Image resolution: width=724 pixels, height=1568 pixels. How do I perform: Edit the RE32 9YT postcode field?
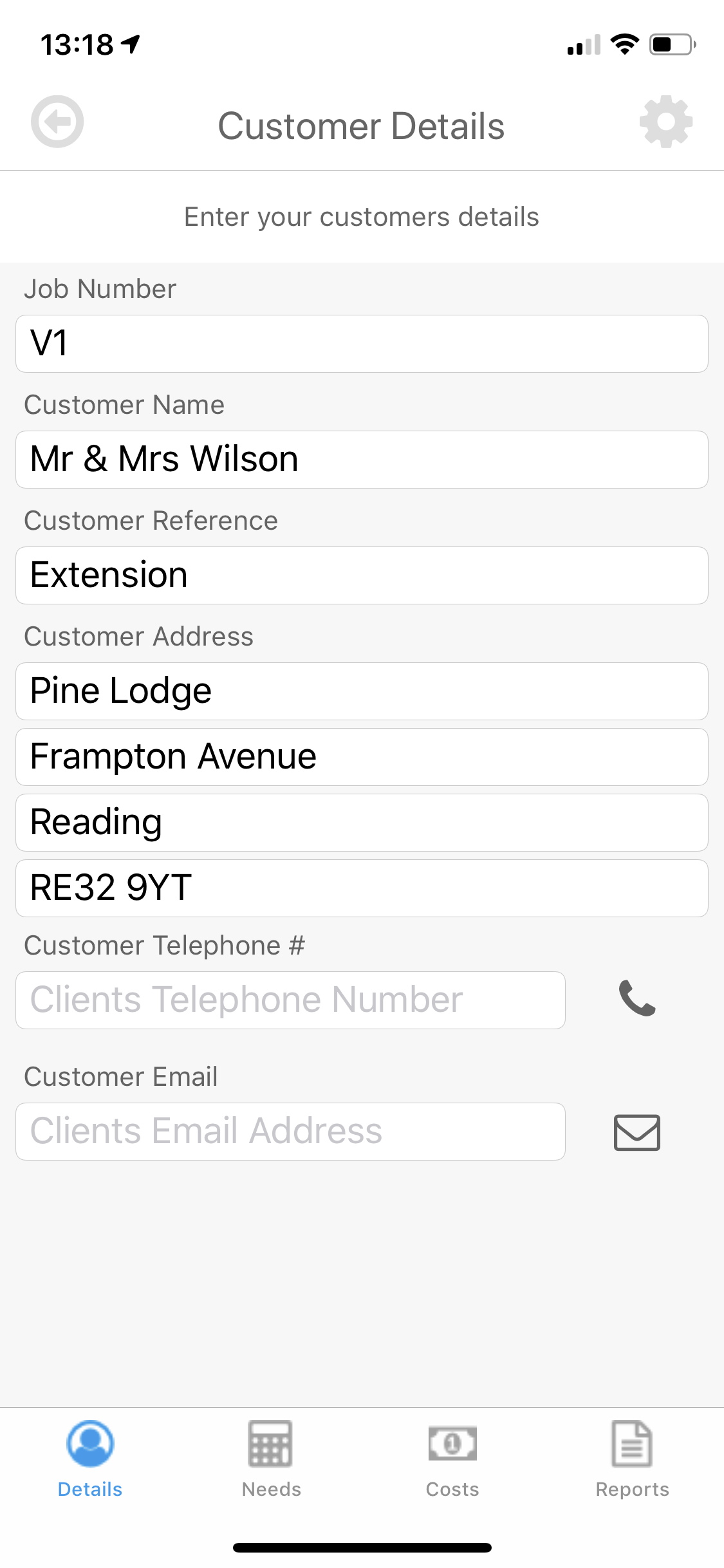click(362, 888)
